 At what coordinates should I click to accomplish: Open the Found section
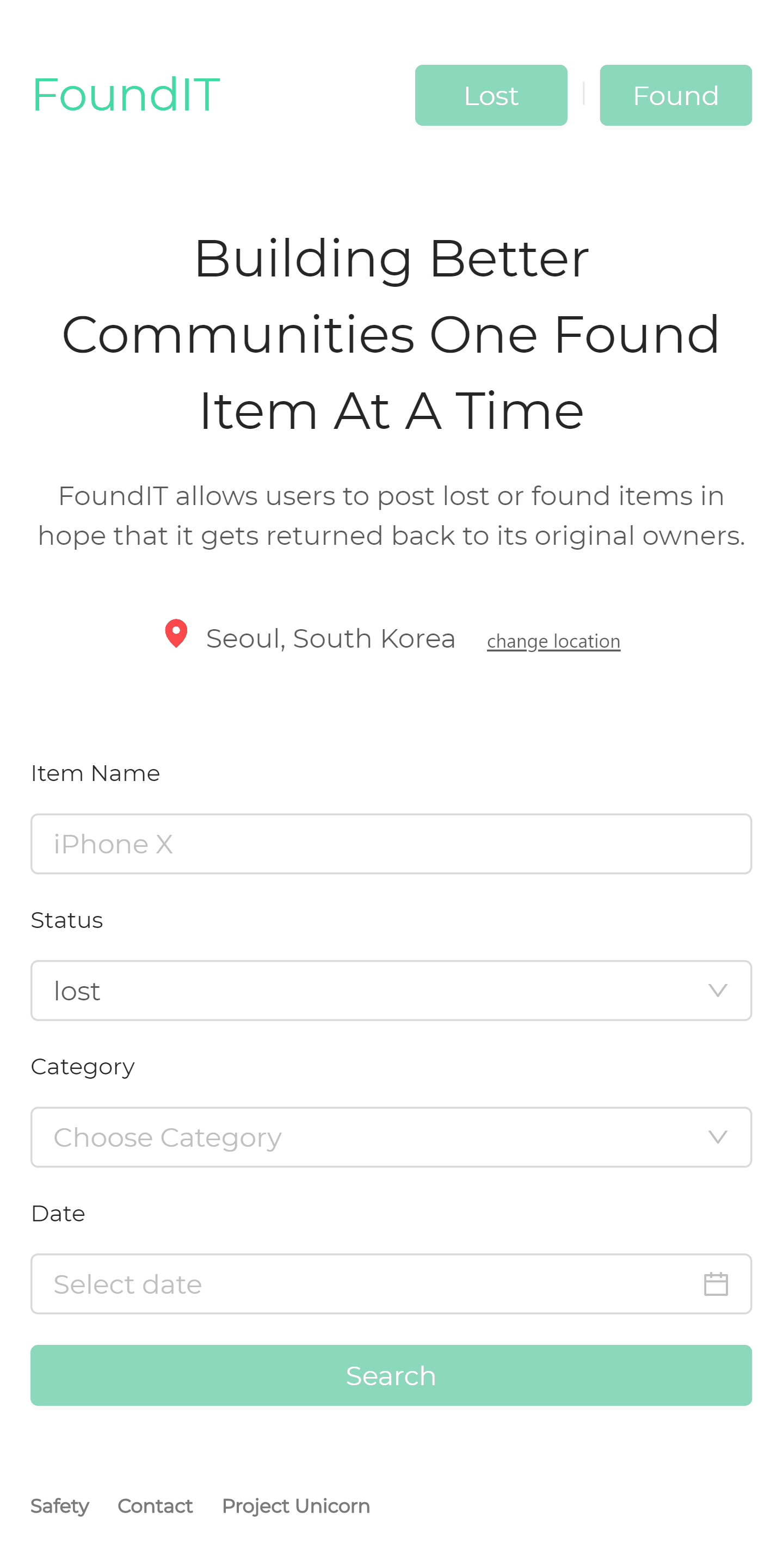(x=675, y=95)
